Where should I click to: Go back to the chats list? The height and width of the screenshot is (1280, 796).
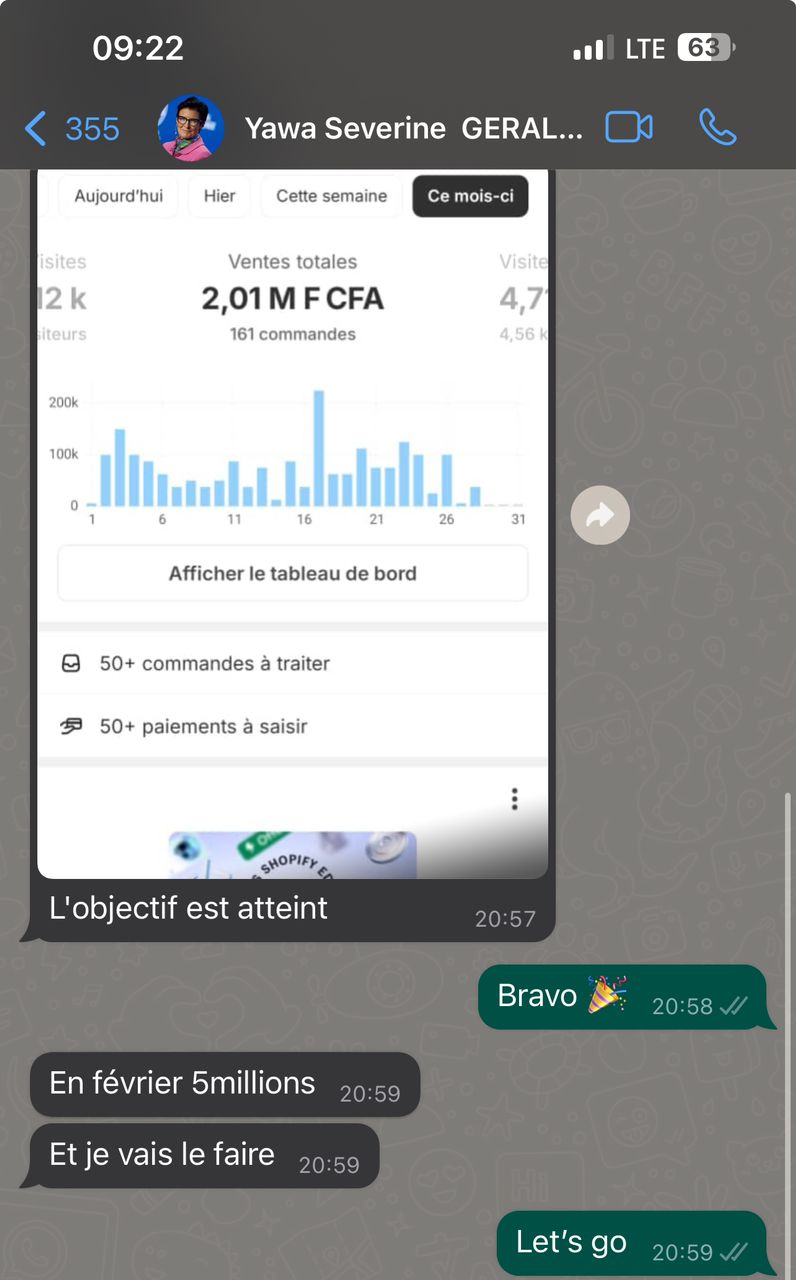70,129
